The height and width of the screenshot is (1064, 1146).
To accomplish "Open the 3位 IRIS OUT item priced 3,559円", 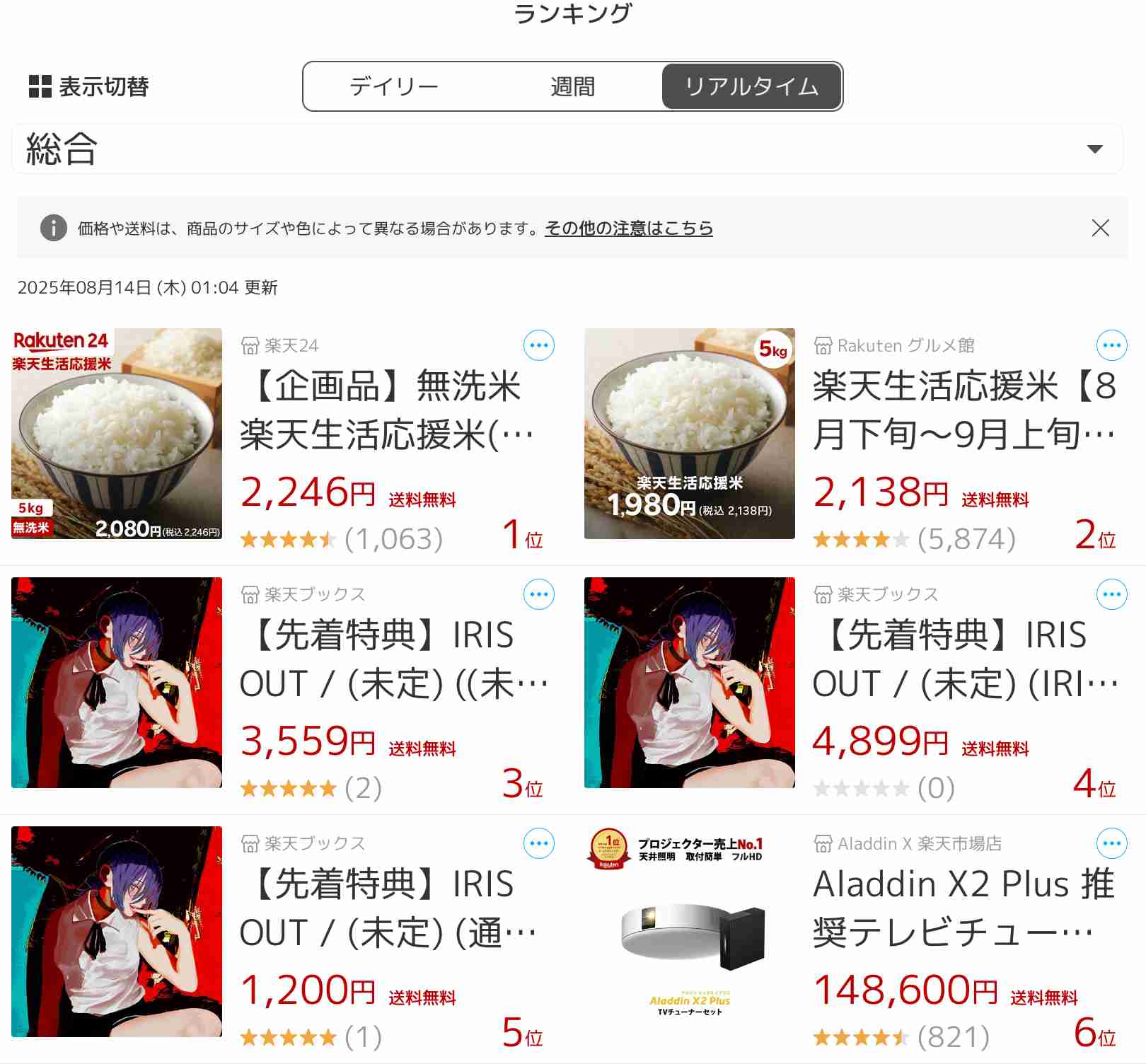I will pyautogui.click(x=393, y=659).
